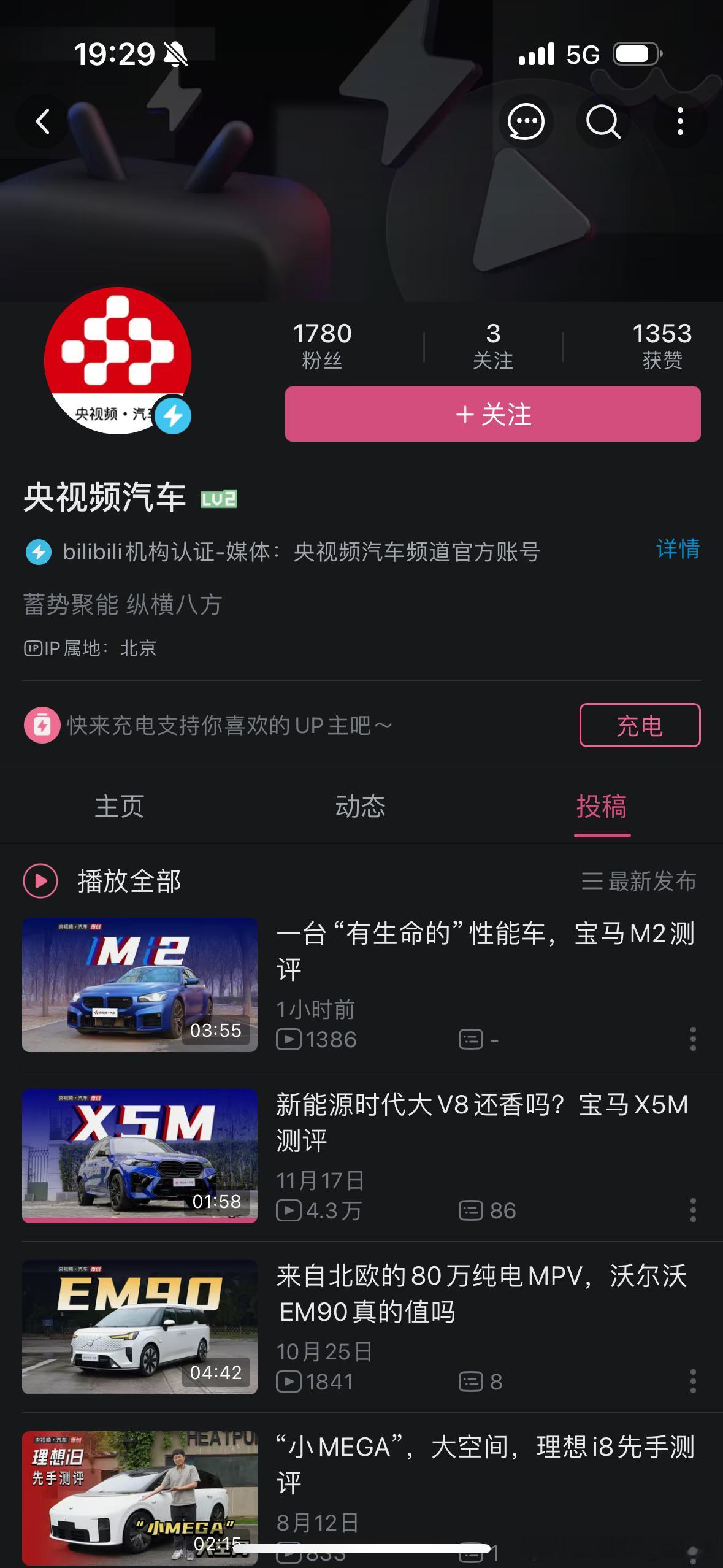Tap the back arrow to leave profile
Image resolution: width=723 pixels, height=1568 pixels.
click(42, 121)
